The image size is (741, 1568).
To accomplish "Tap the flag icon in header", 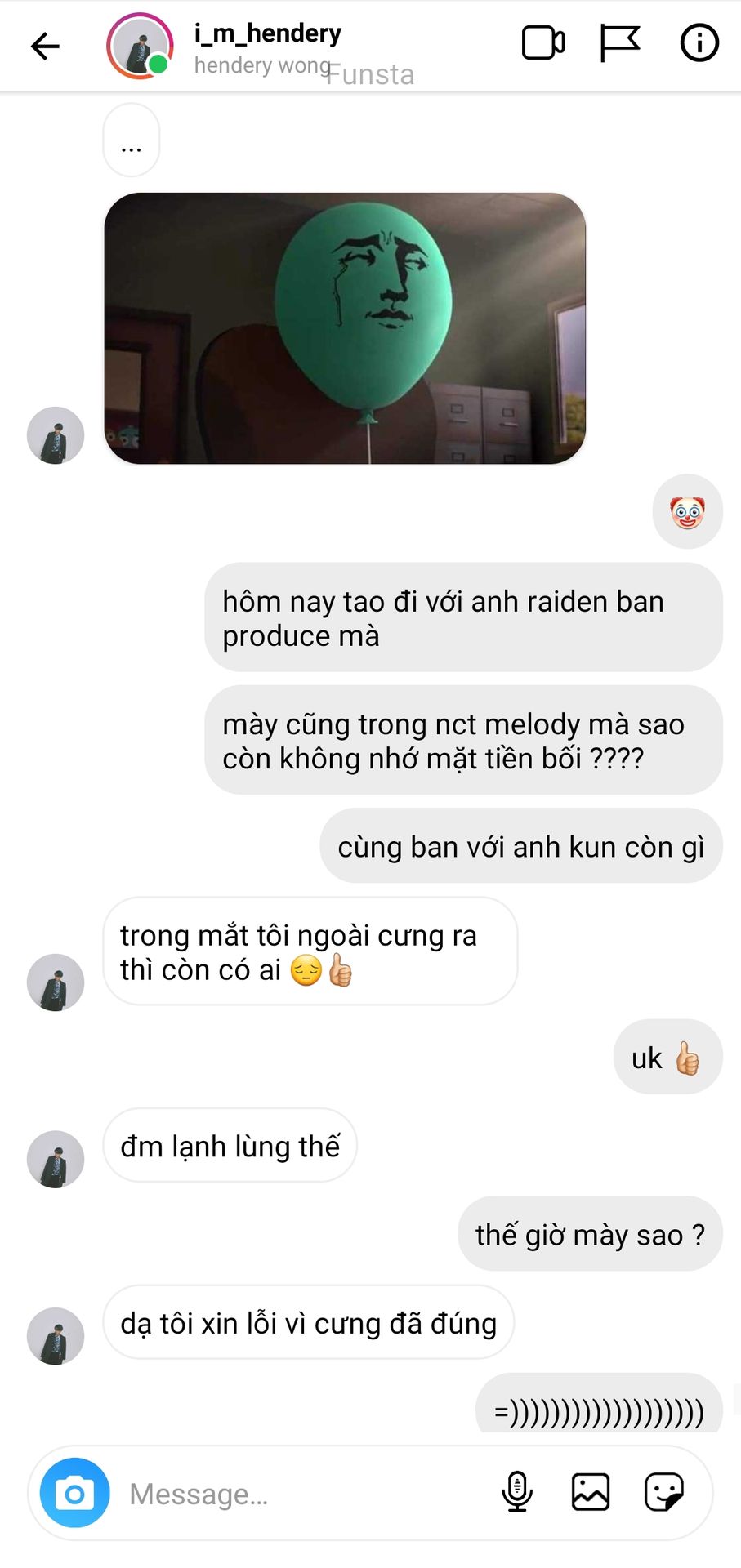I will [620, 43].
